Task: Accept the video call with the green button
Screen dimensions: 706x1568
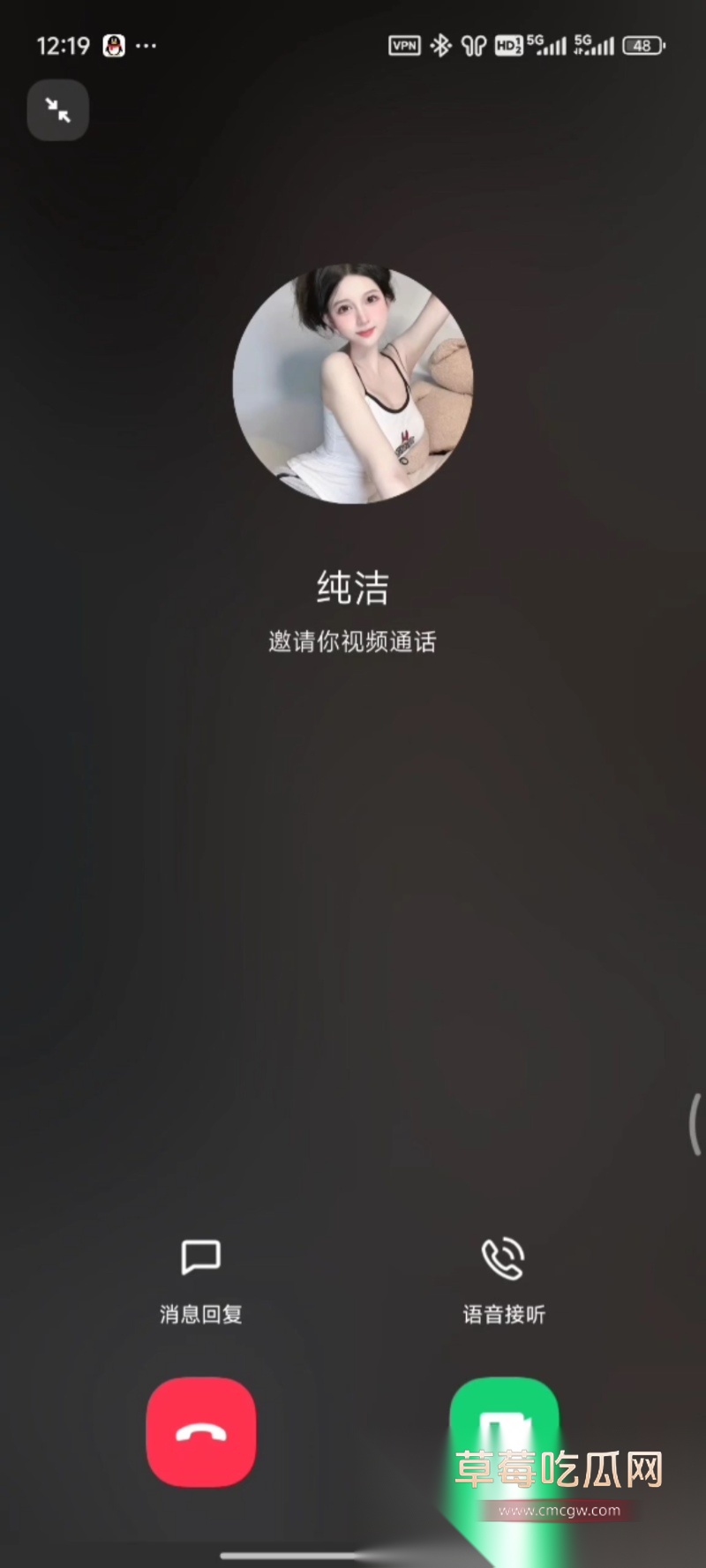Action: [x=502, y=1434]
